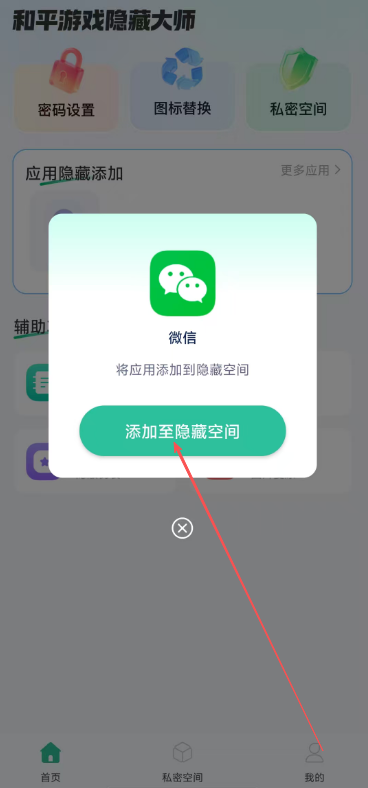Open the 我的 tab
This screenshot has width=368, height=788.
click(x=315, y=763)
